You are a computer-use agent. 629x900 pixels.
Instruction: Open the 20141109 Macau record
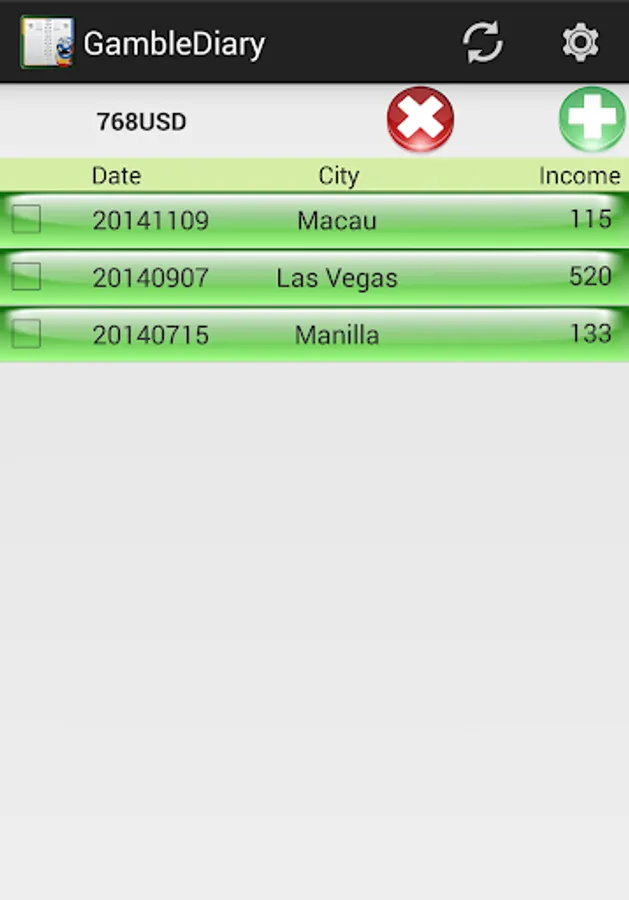336,220
